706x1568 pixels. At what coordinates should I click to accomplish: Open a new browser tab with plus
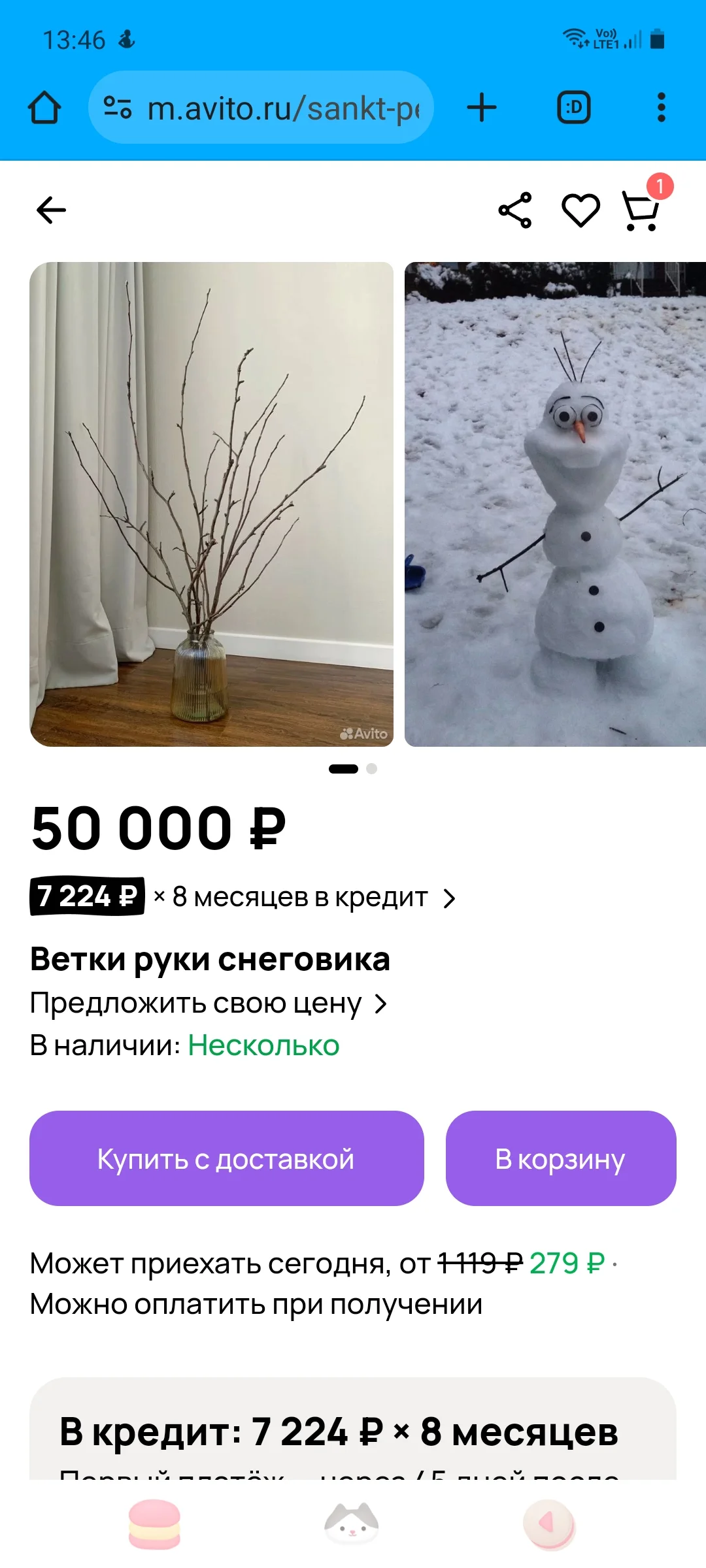click(481, 107)
